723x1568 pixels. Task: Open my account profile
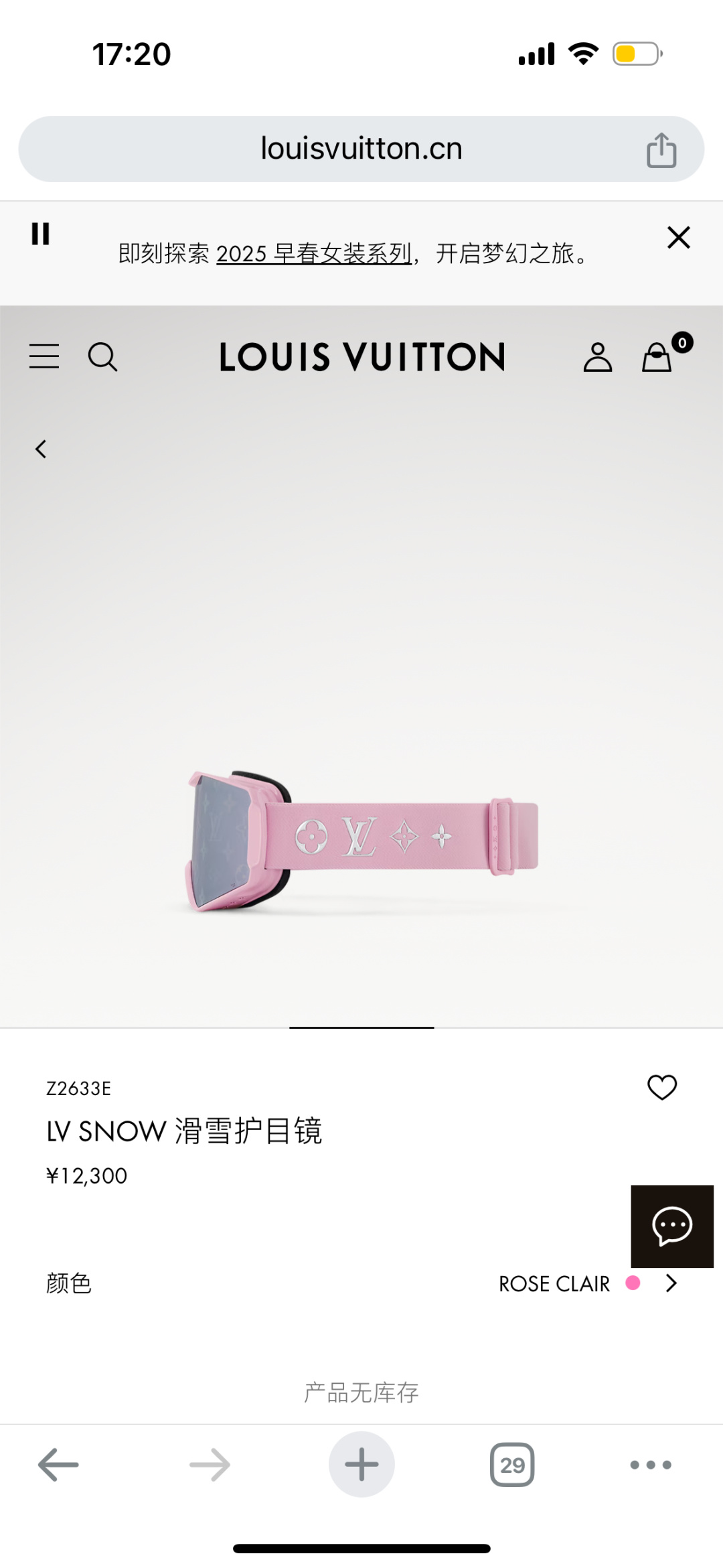pyautogui.click(x=597, y=356)
